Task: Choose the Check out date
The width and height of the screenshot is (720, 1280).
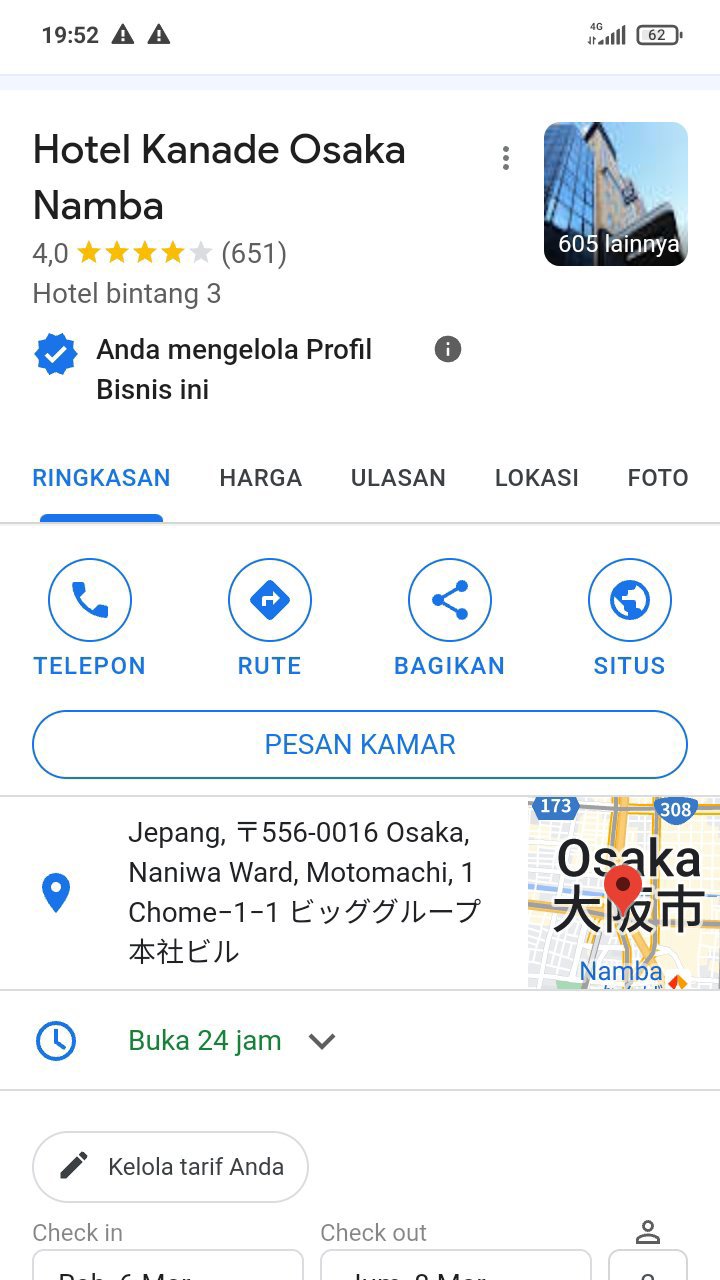Action: [x=456, y=1266]
